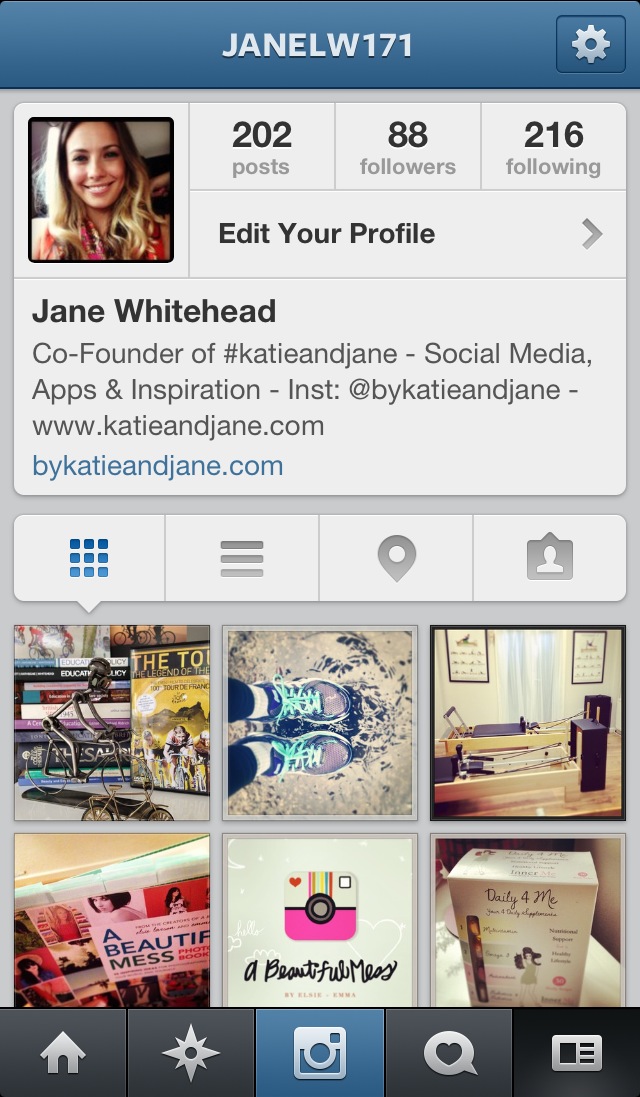Go to the Home feed tab

click(x=63, y=1053)
